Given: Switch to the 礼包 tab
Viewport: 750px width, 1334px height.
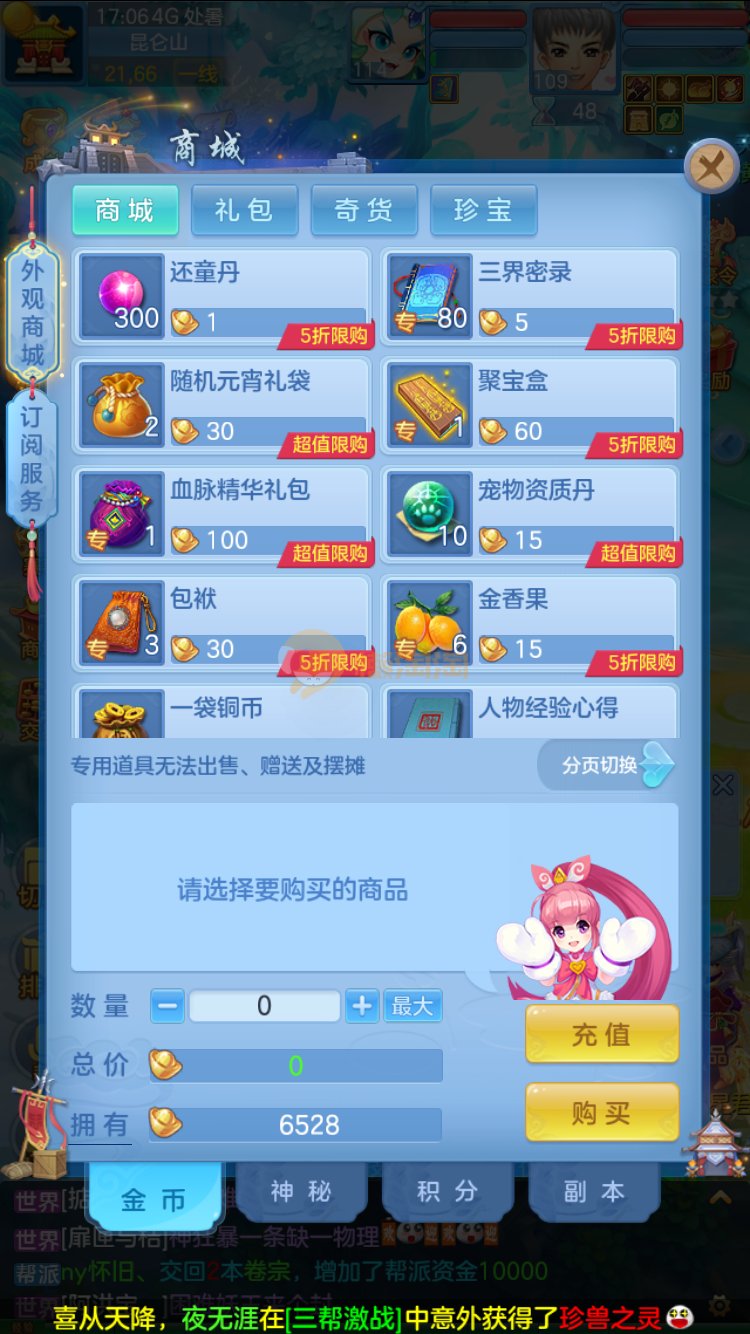Looking at the screenshot, I should [244, 210].
